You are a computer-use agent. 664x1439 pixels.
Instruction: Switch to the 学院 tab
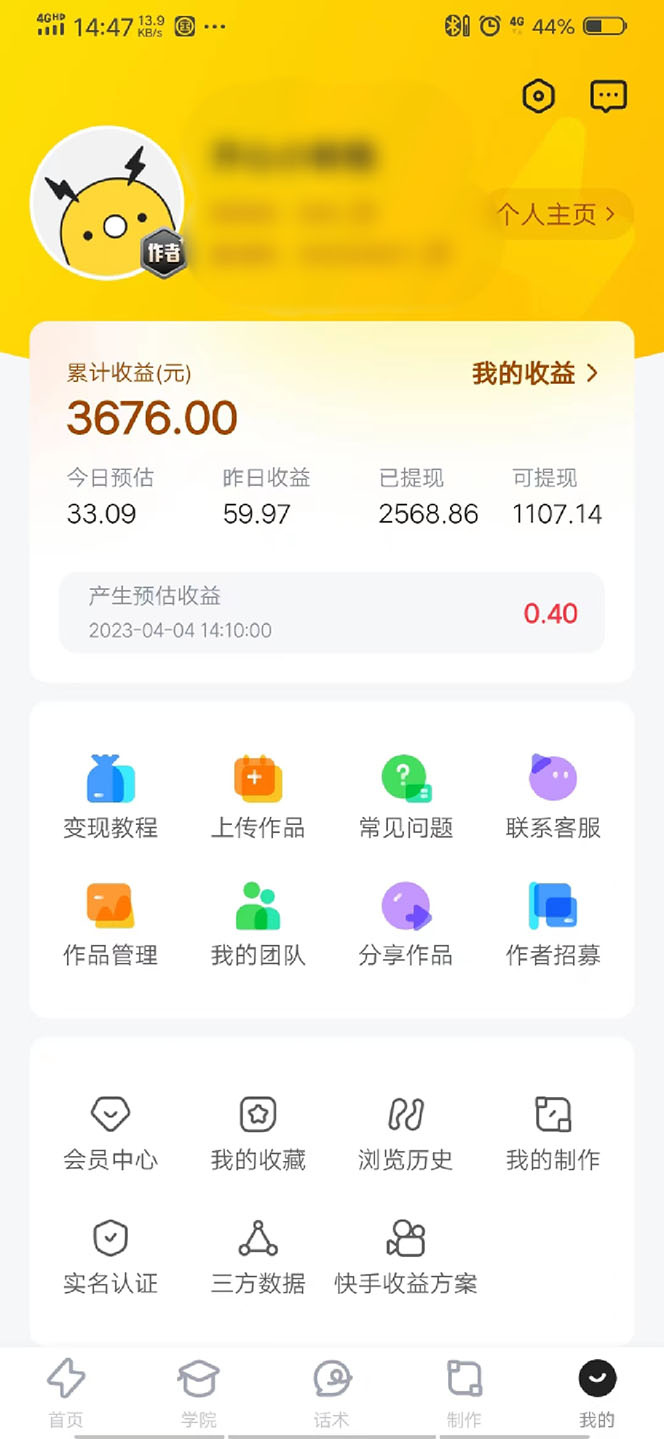[198, 1391]
